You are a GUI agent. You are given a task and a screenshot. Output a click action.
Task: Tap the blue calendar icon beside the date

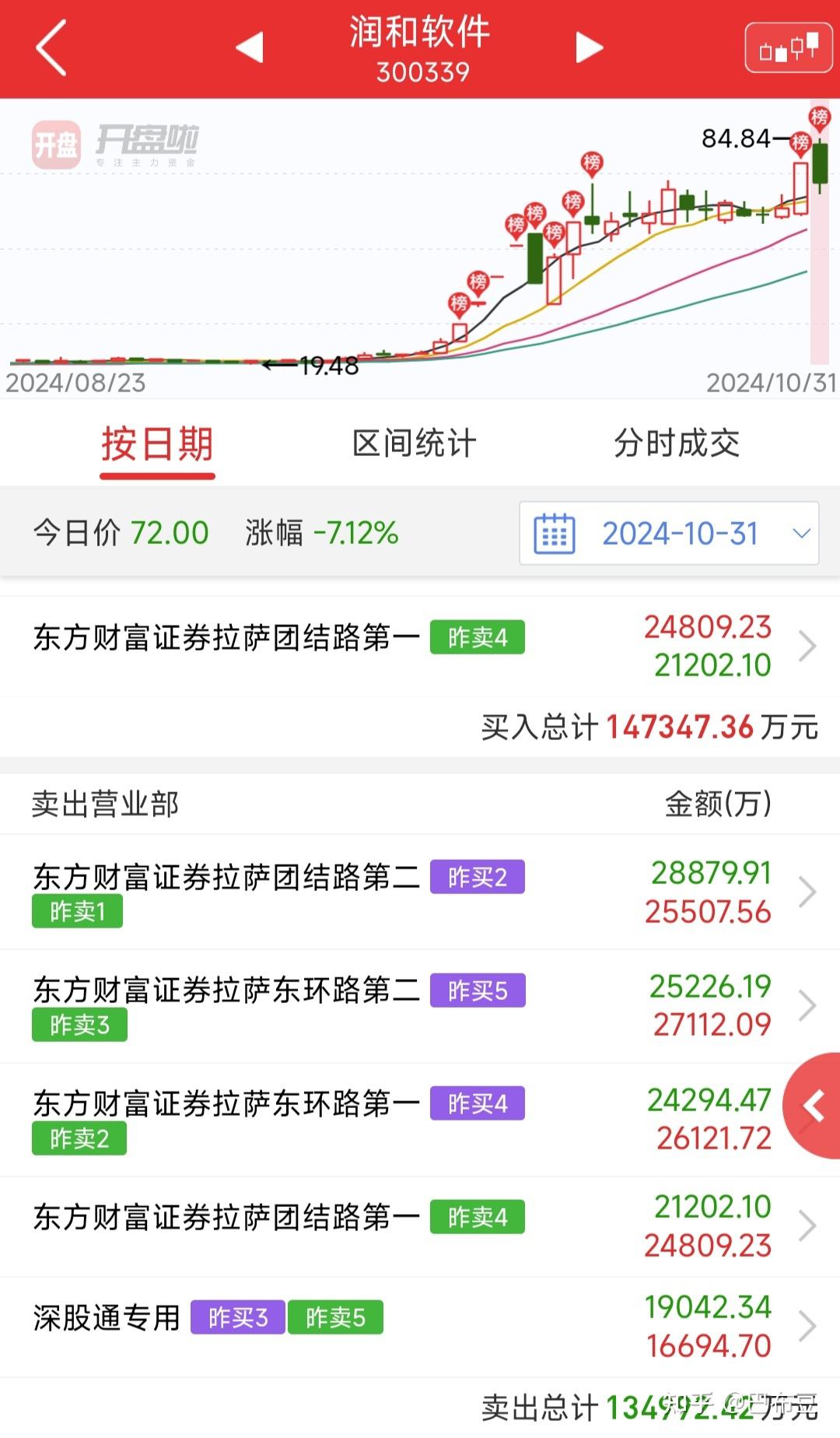(x=556, y=532)
